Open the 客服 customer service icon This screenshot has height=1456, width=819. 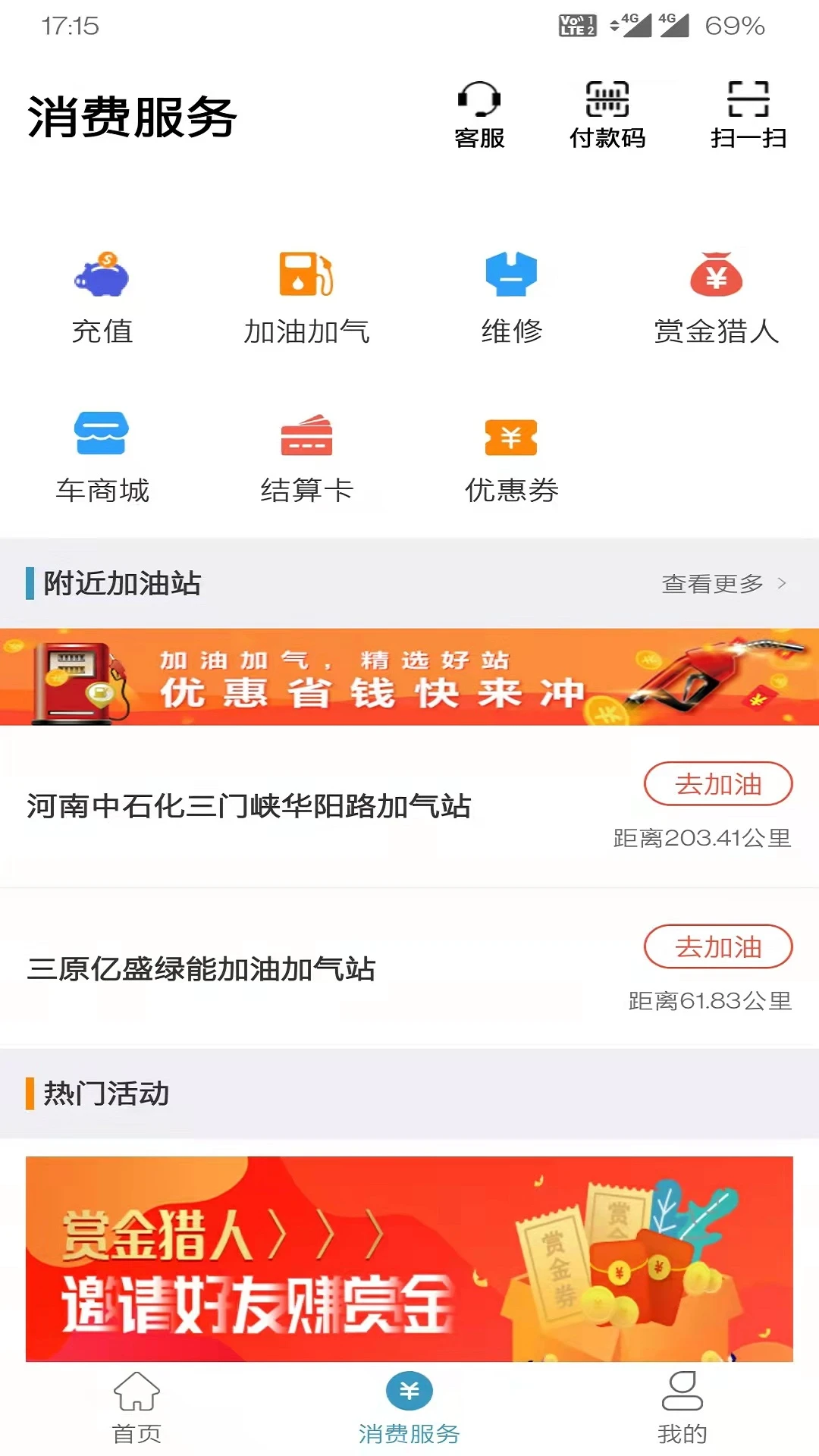click(x=478, y=112)
